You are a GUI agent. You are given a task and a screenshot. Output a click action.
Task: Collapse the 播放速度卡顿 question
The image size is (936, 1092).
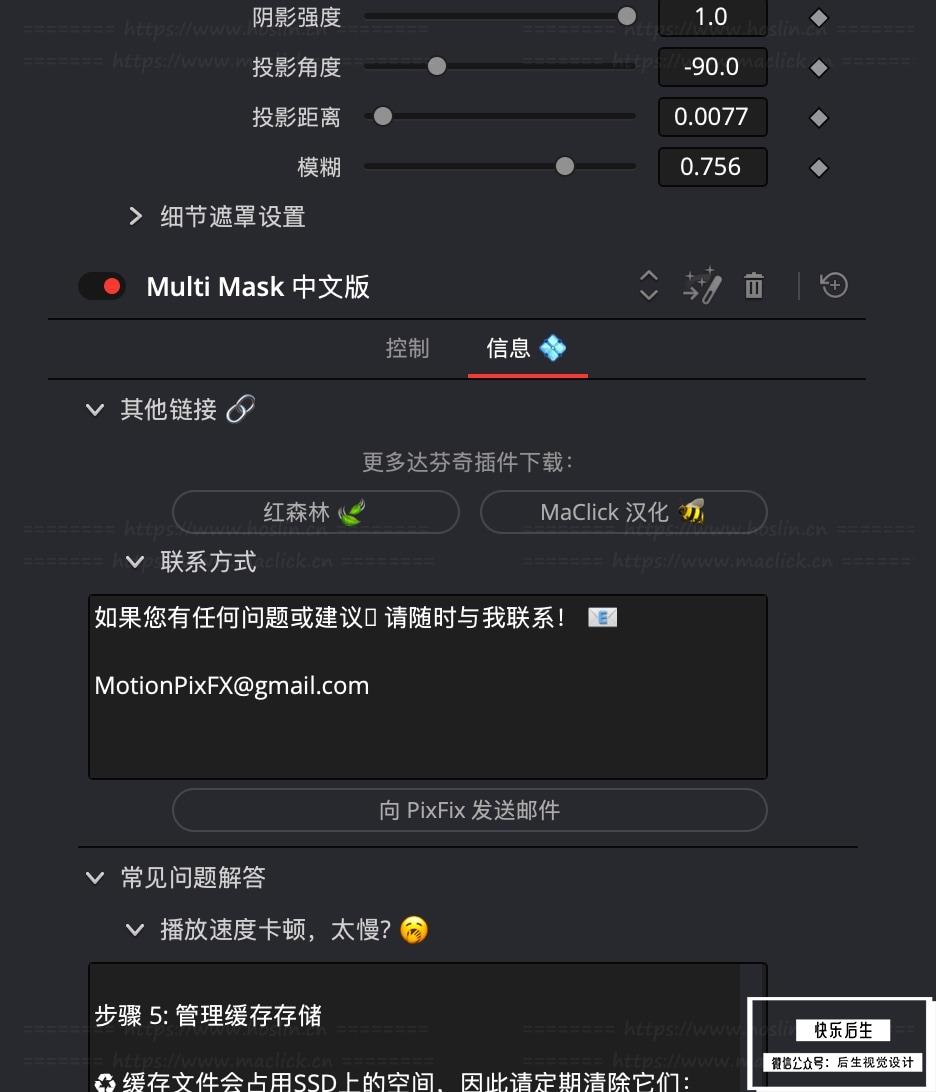[x=135, y=930]
